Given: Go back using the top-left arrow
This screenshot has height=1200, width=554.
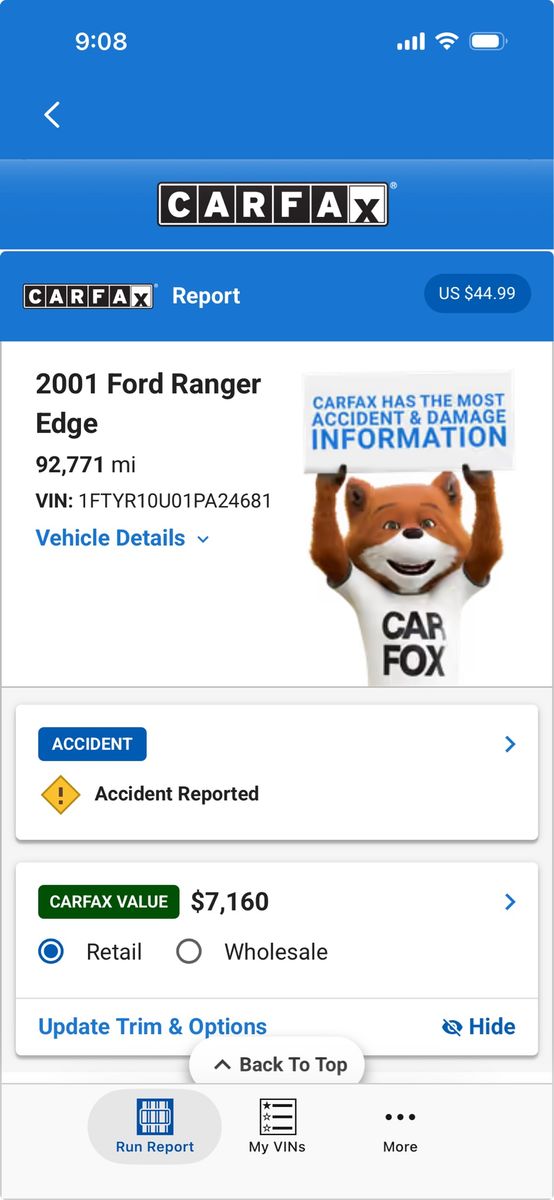Looking at the screenshot, I should click(x=52, y=115).
